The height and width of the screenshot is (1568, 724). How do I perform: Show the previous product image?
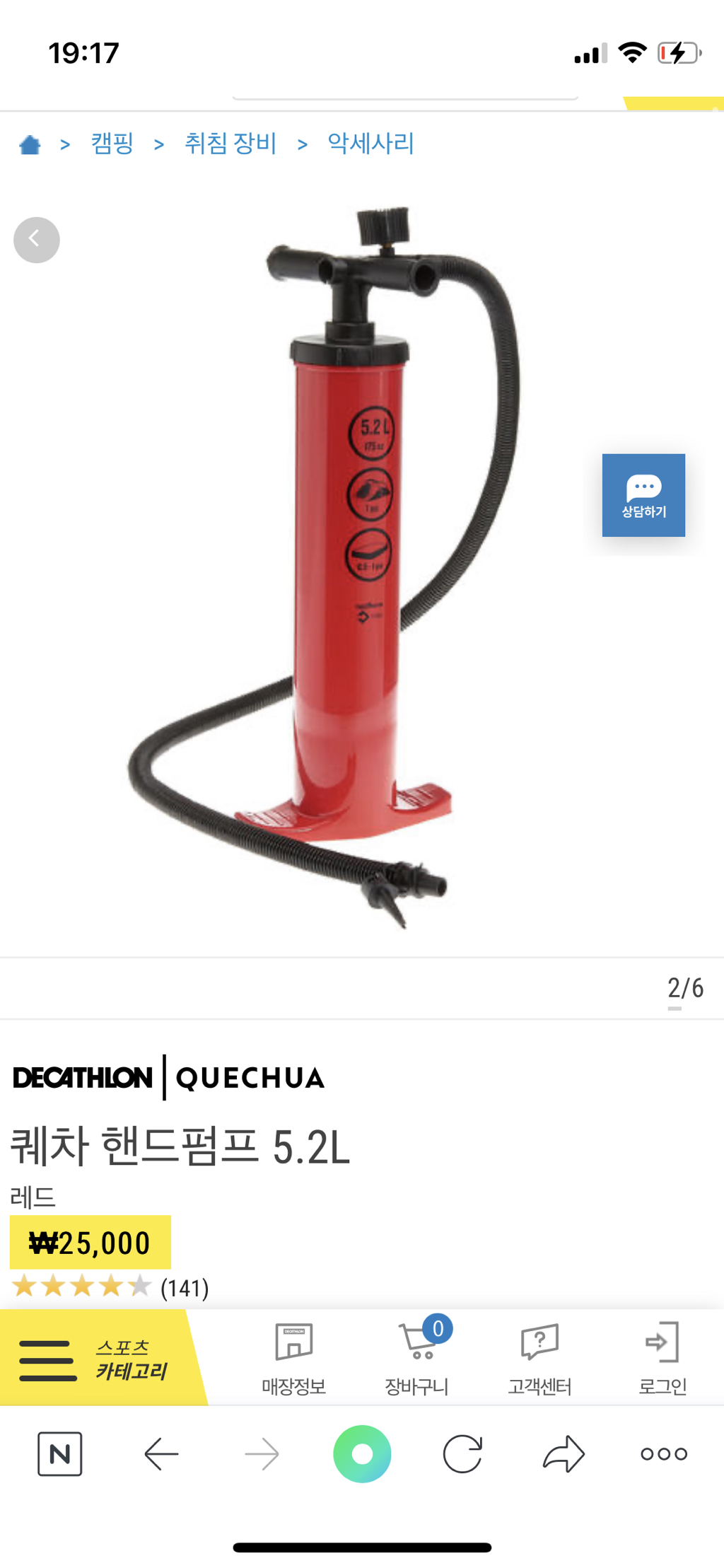click(x=37, y=240)
